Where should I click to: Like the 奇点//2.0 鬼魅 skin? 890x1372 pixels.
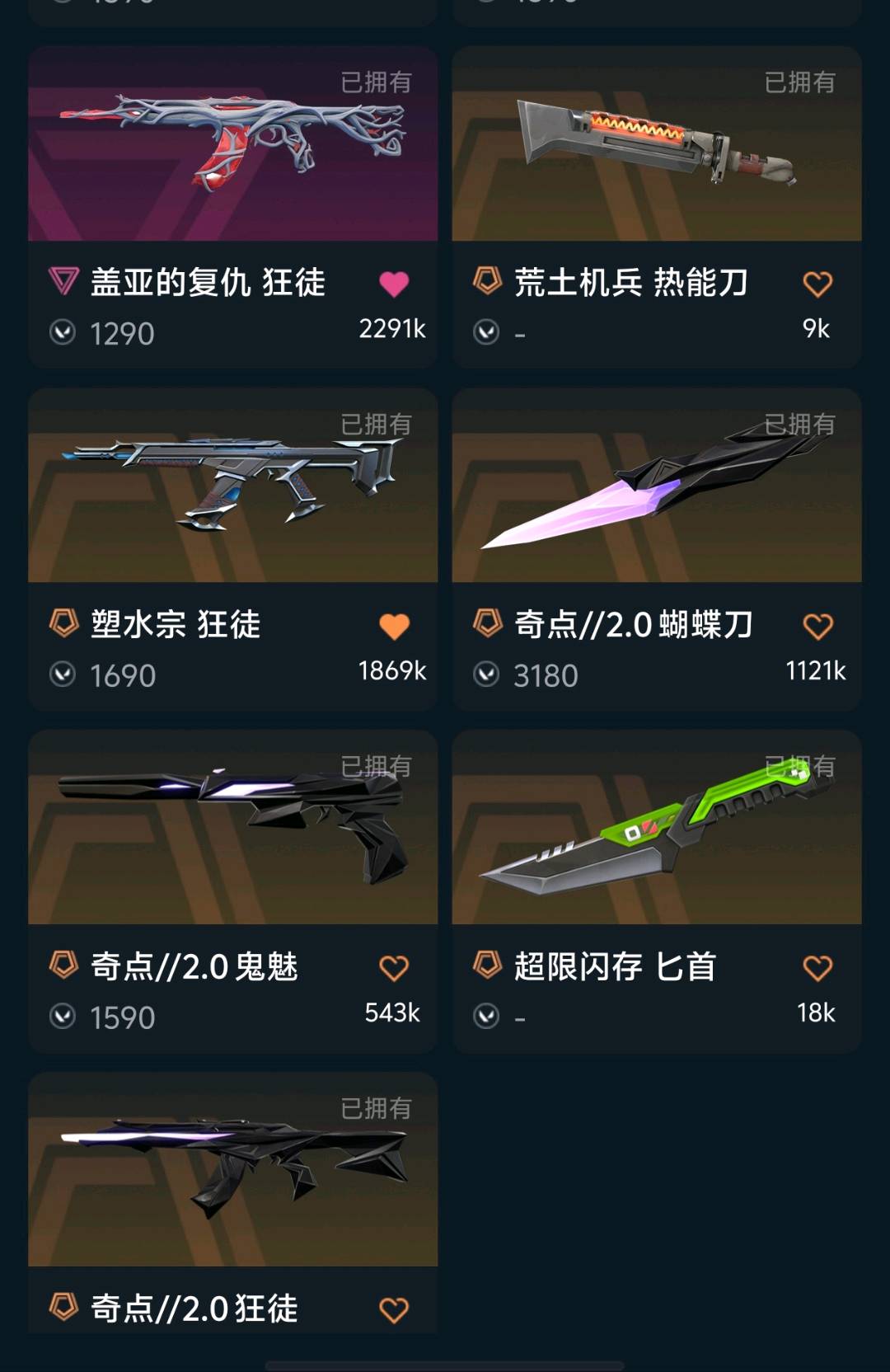point(394,968)
